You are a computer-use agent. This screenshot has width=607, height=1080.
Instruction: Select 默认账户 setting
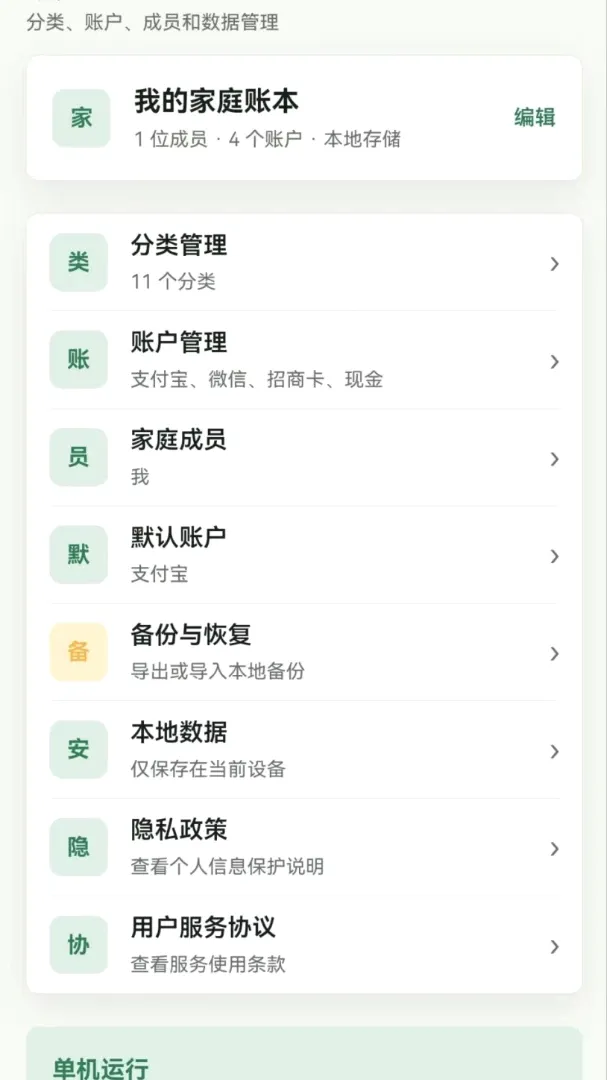pyautogui.click(x=304, y=555)
